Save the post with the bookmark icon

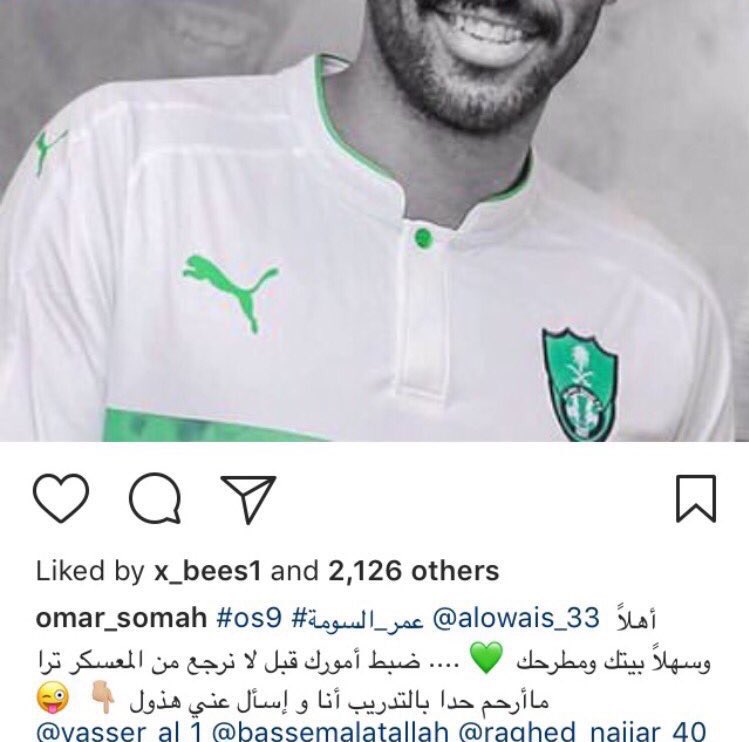(x=695, y=499)
